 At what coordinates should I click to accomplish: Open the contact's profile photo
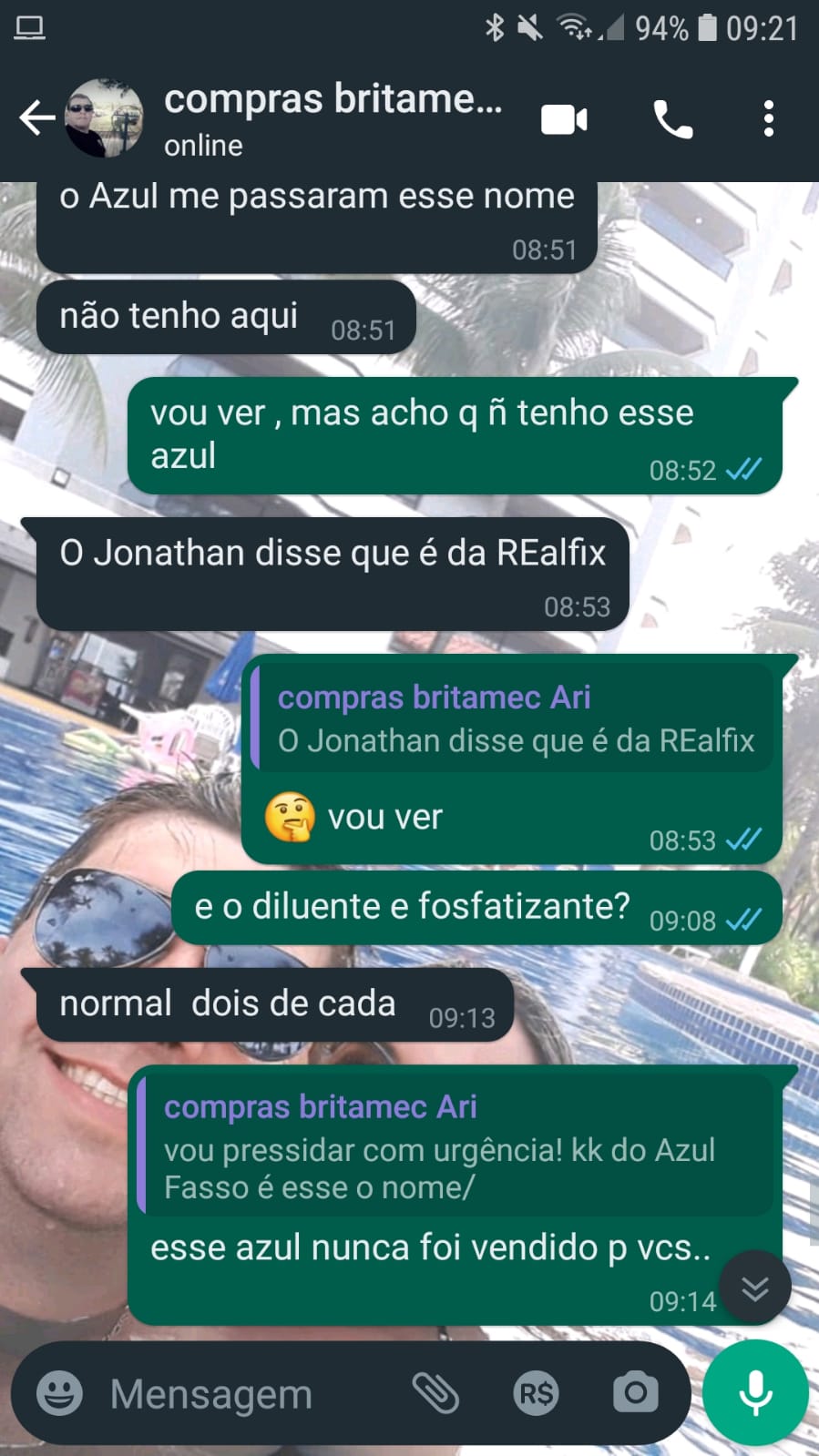[x=105, y=118]
